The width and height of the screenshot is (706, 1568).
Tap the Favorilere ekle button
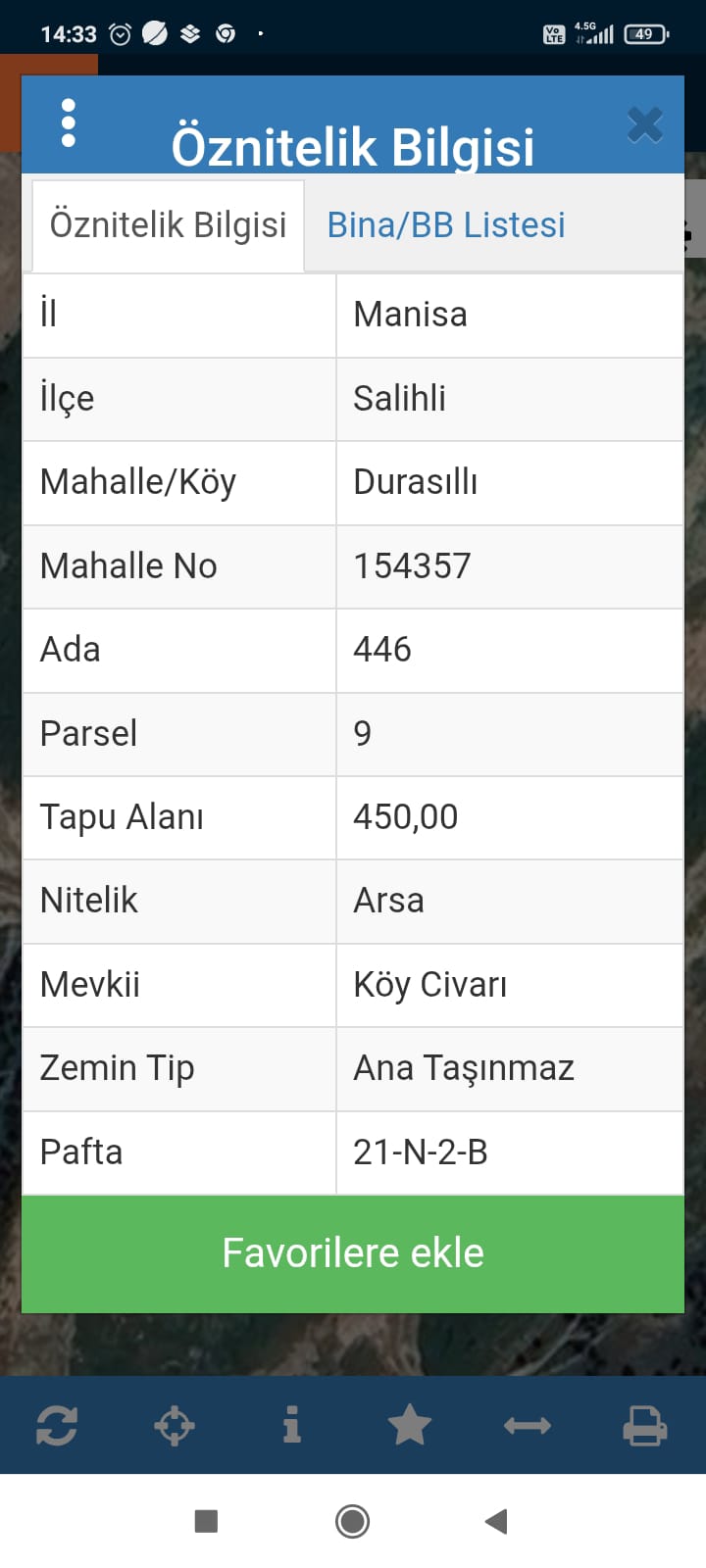[x=353, y=1253]
